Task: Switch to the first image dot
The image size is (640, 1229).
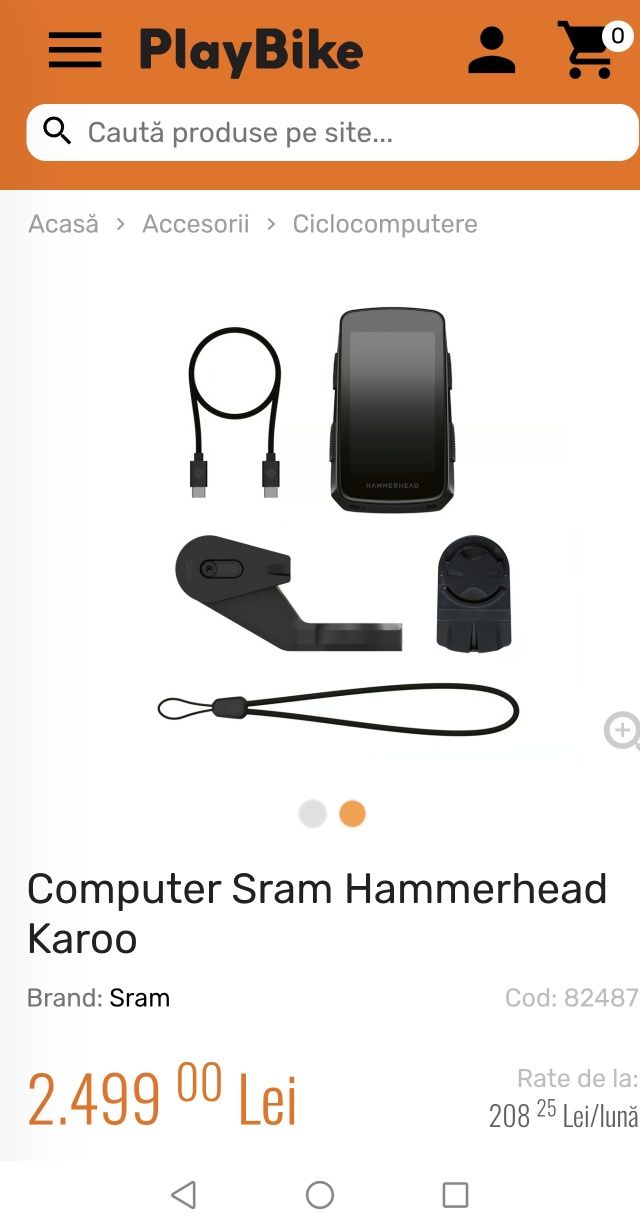Action: coord(313,814)
